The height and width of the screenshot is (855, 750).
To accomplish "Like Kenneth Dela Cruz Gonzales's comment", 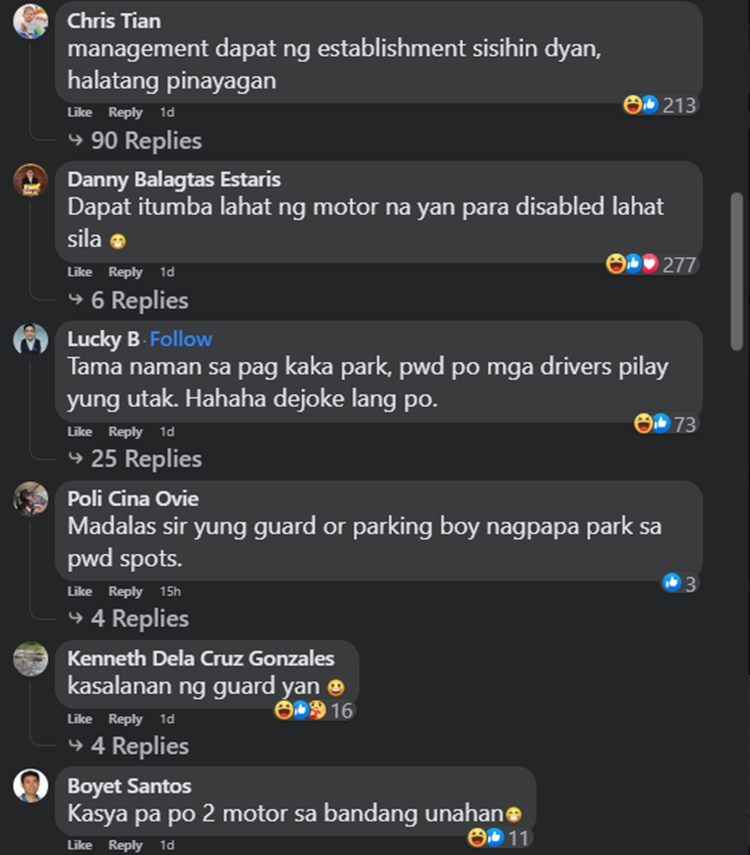I will click(x=80, y=719).
